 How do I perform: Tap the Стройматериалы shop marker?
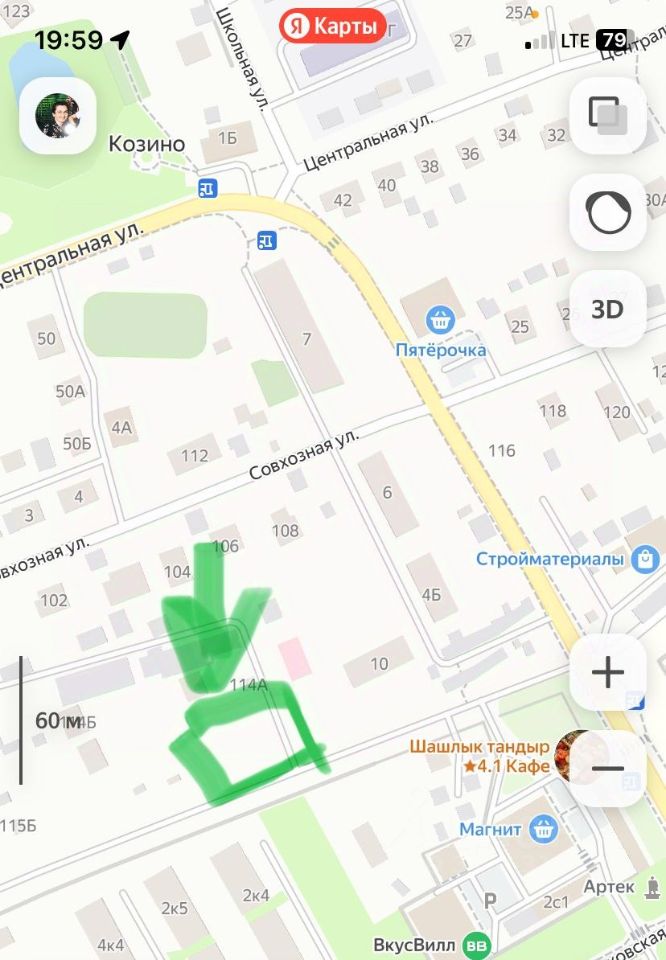[x=645, y=558]
